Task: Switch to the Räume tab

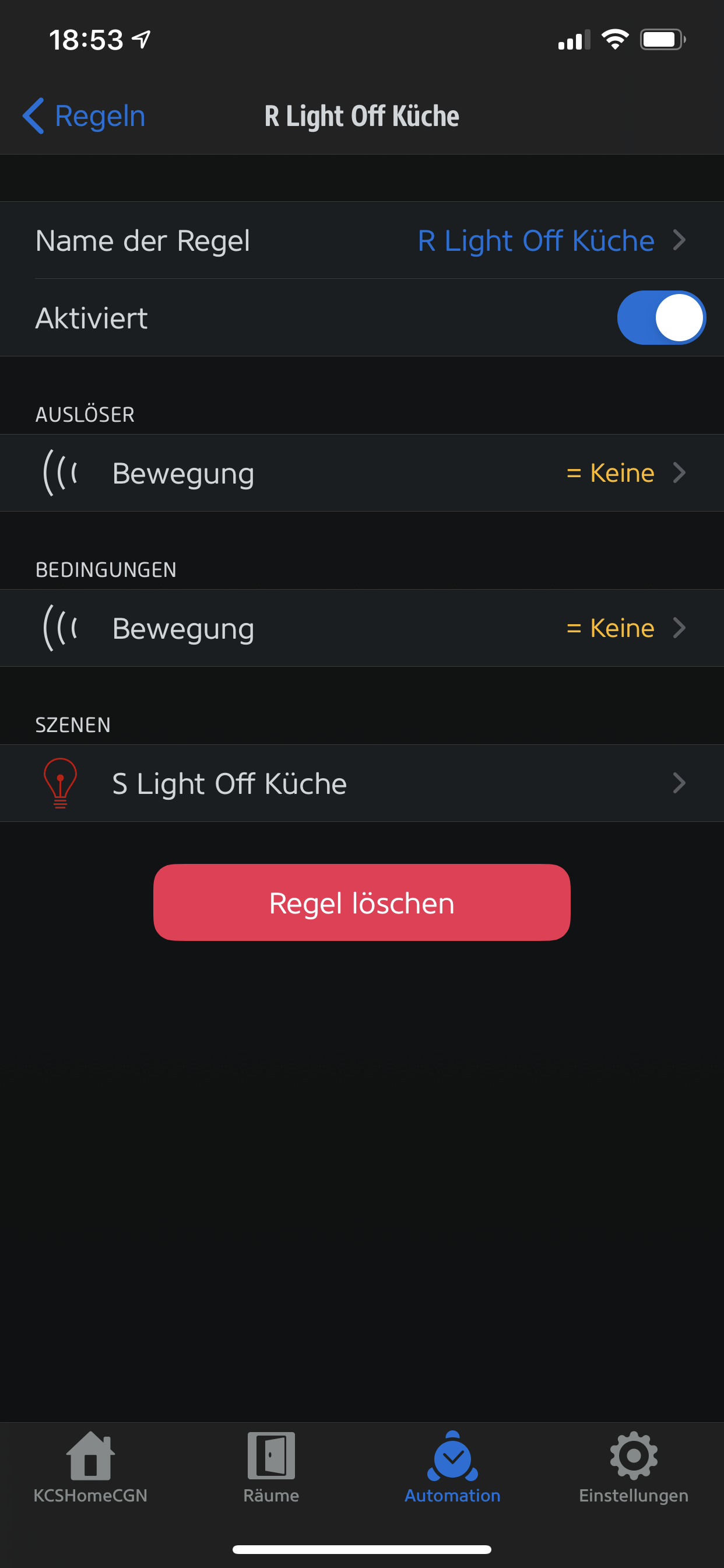Action: click(271, 1468)
